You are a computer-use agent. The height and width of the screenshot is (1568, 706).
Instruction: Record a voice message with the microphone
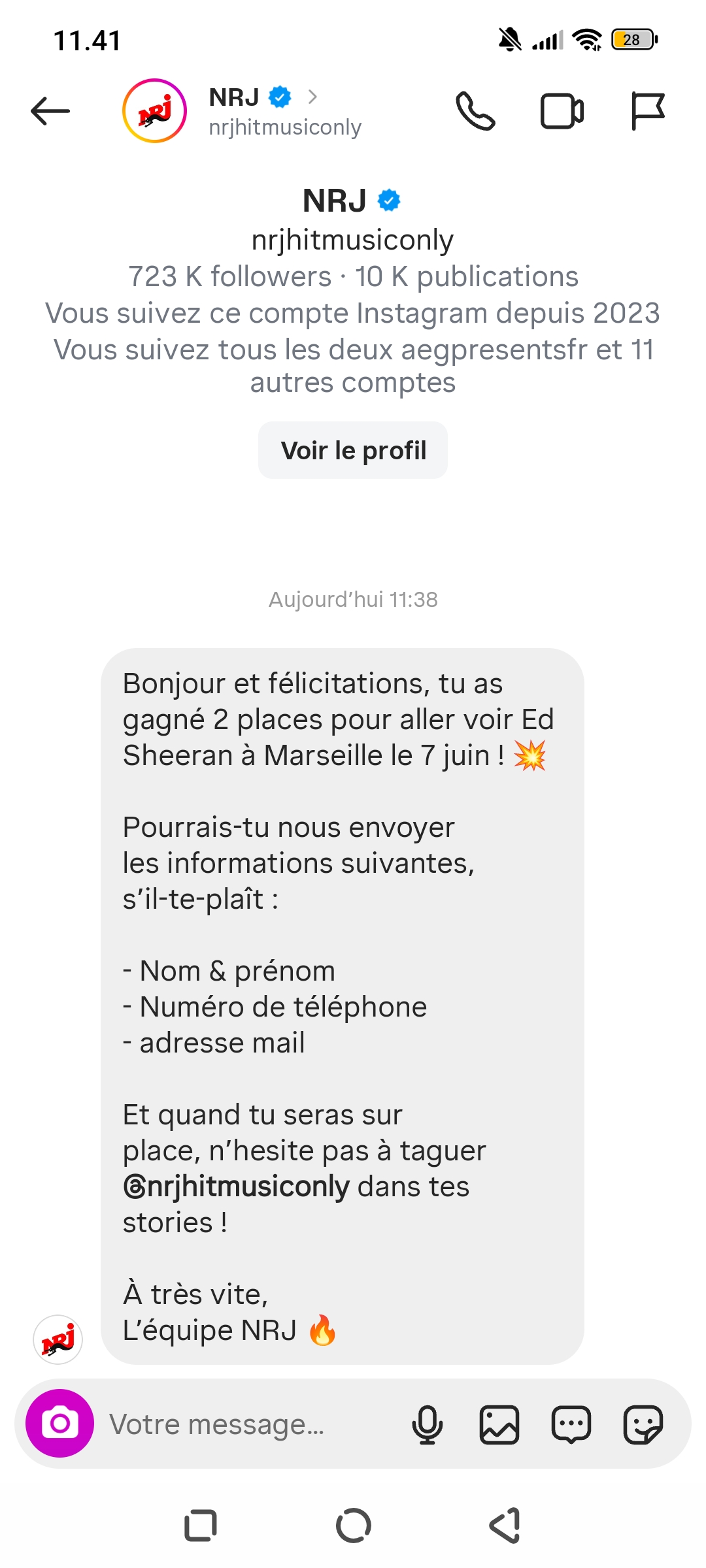(428, 1424)
